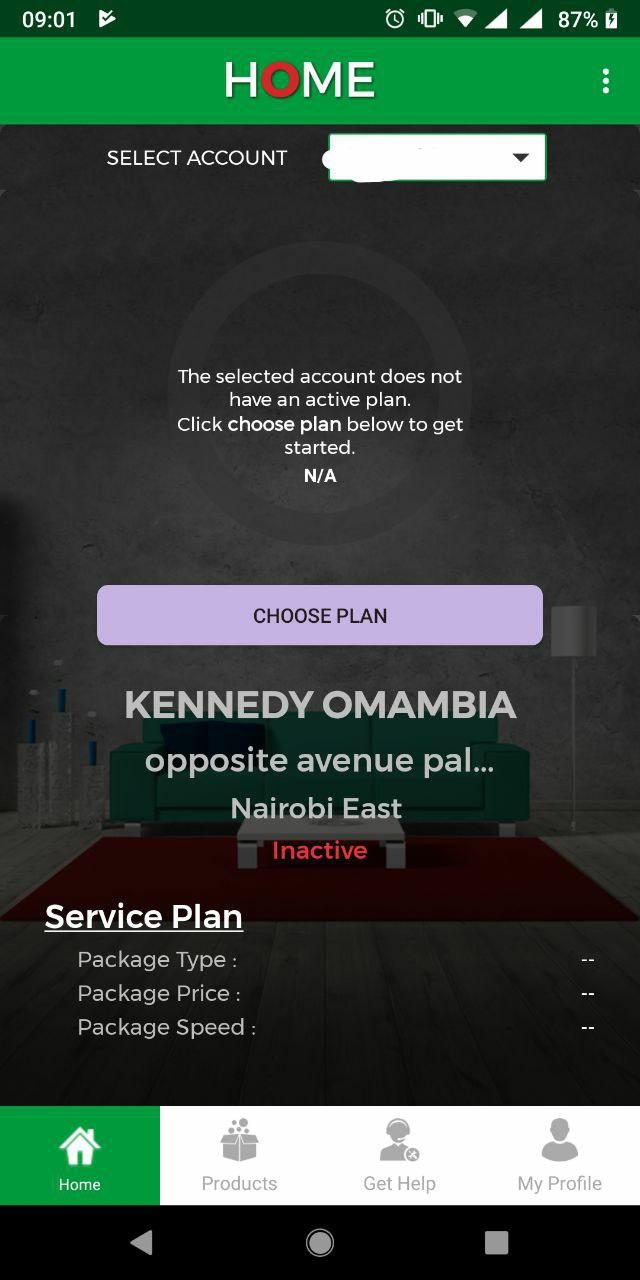Open the Get Help tab

(400, 1155)
